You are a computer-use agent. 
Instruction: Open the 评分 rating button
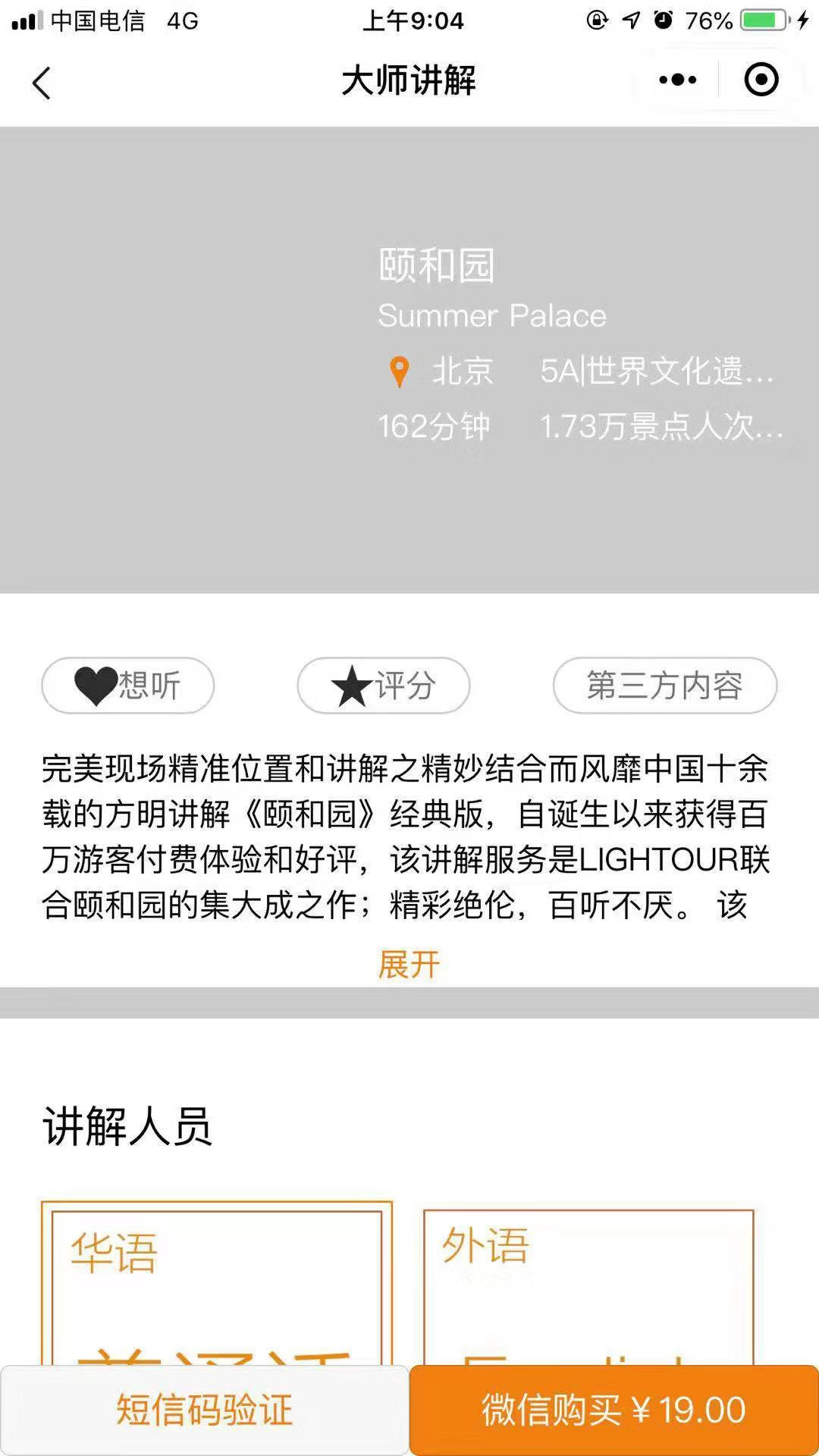click(384, 686)
